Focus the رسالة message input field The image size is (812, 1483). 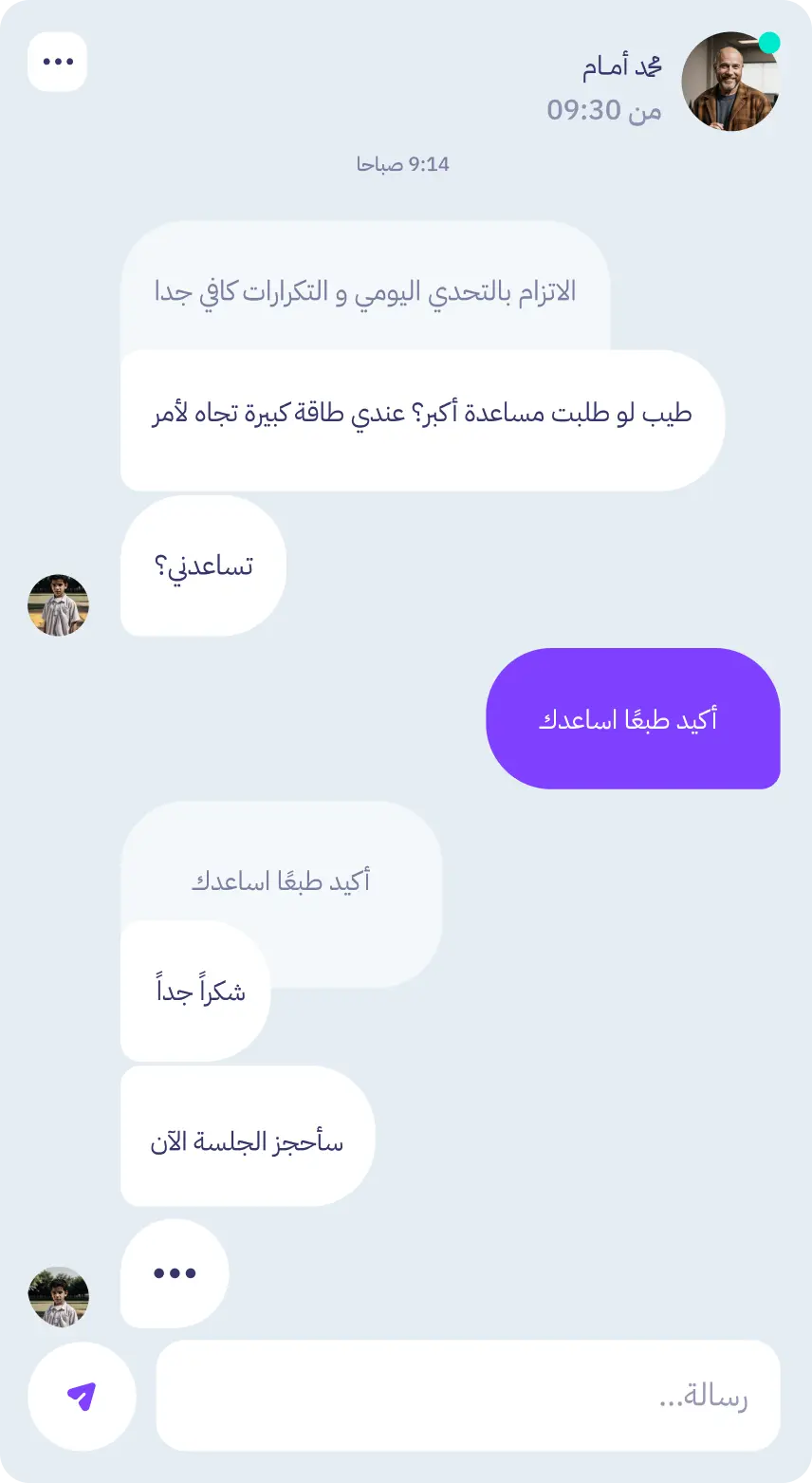click(468, 1396)
